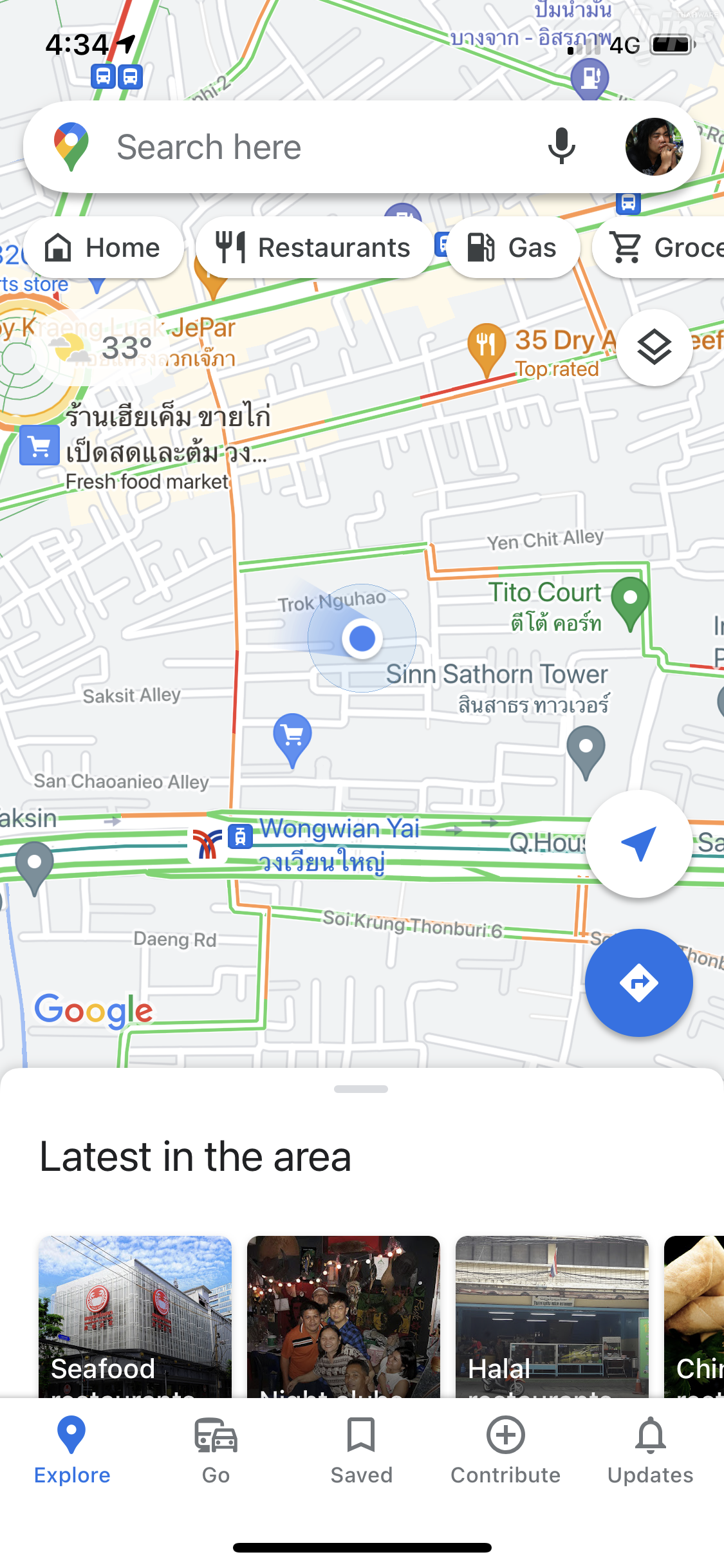Start directions with the blue button

(x=638, y=982)
